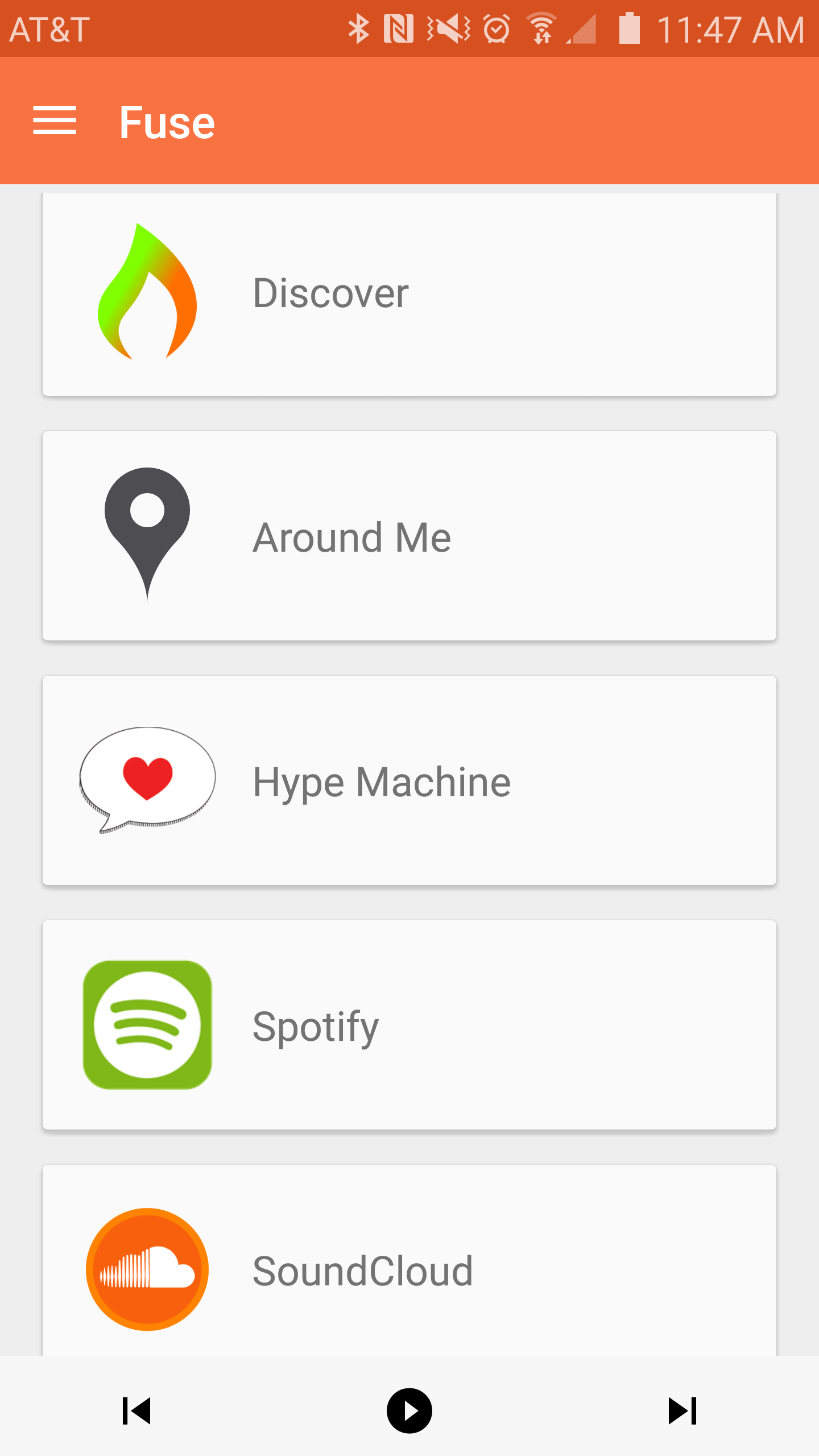The height and width of the screenshot is (1456, 819).
Task: Skip to the previous track
Action: click(x=136, y=1410)
